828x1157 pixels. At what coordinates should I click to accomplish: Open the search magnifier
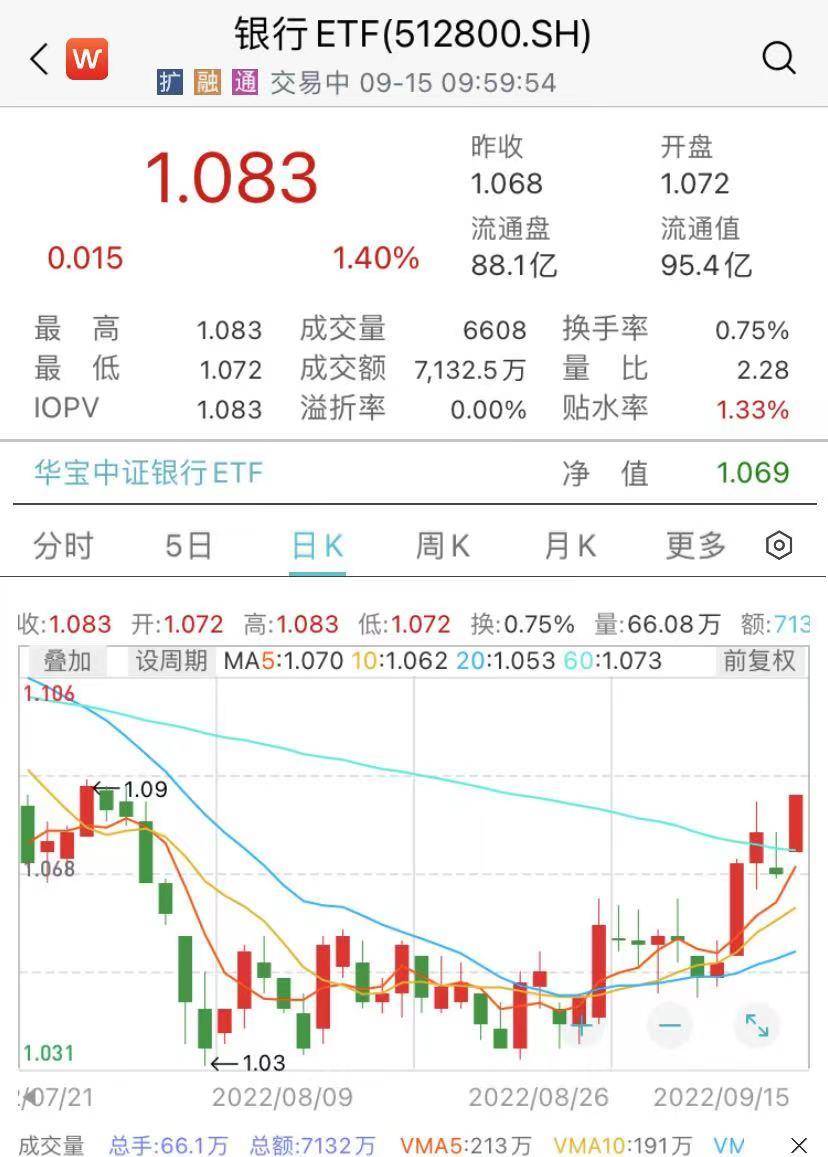pyautogui.click(x=779, y=58)
